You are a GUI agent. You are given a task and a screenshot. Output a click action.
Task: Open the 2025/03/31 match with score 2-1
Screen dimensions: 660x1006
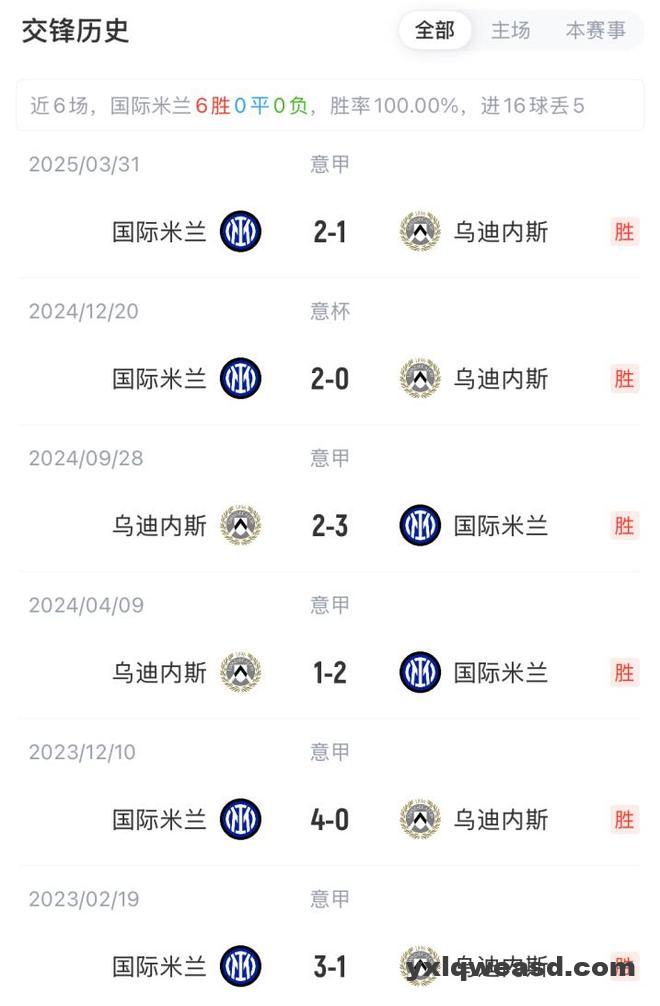click(x=330, y=232)
